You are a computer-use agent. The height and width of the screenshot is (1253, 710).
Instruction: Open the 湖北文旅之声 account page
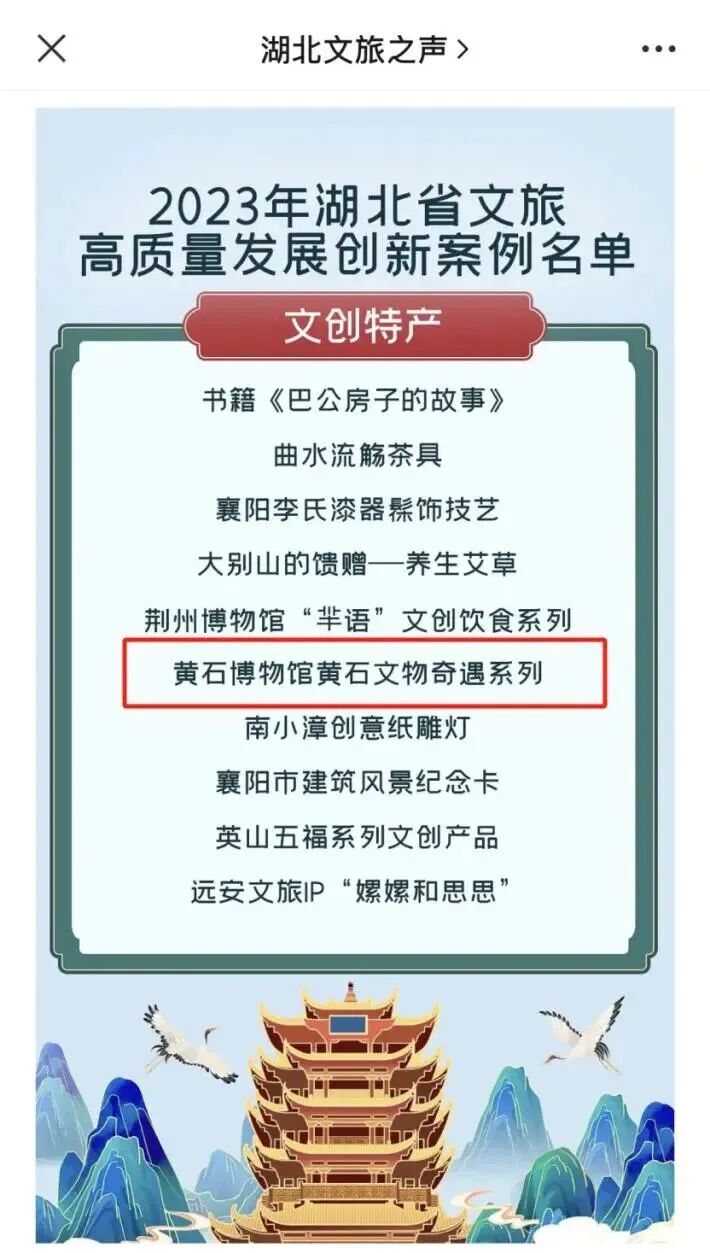(x=364, y=48)
